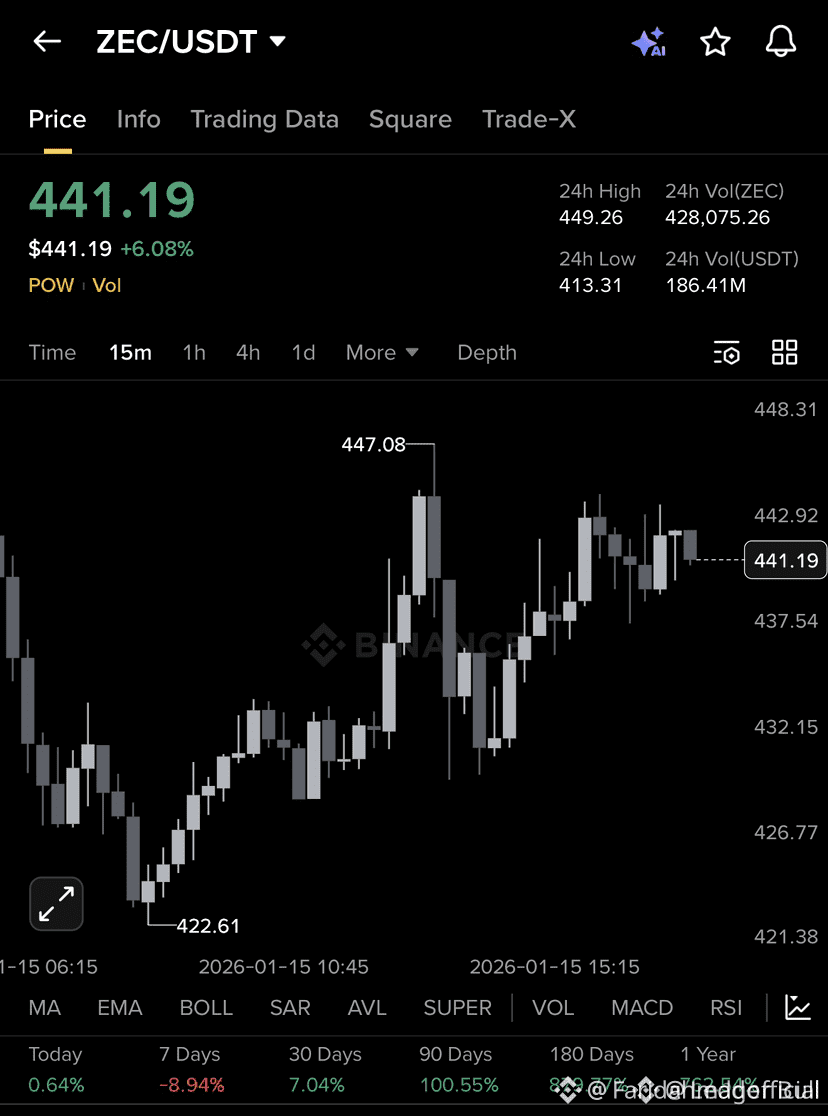Open the Square tab
Screen dimensions: 828x1116
(410, 119)
